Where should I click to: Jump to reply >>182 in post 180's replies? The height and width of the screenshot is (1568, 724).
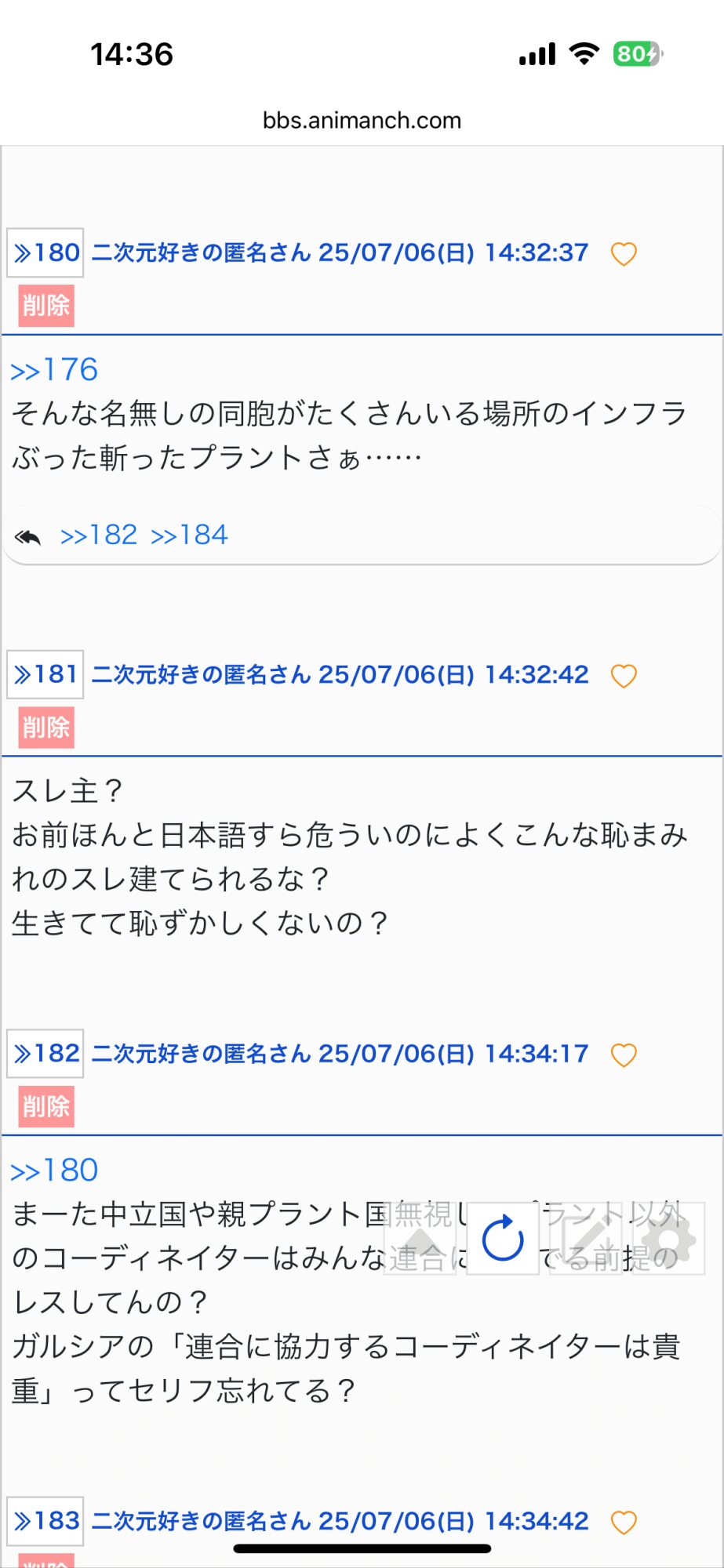tap(99, 535)
